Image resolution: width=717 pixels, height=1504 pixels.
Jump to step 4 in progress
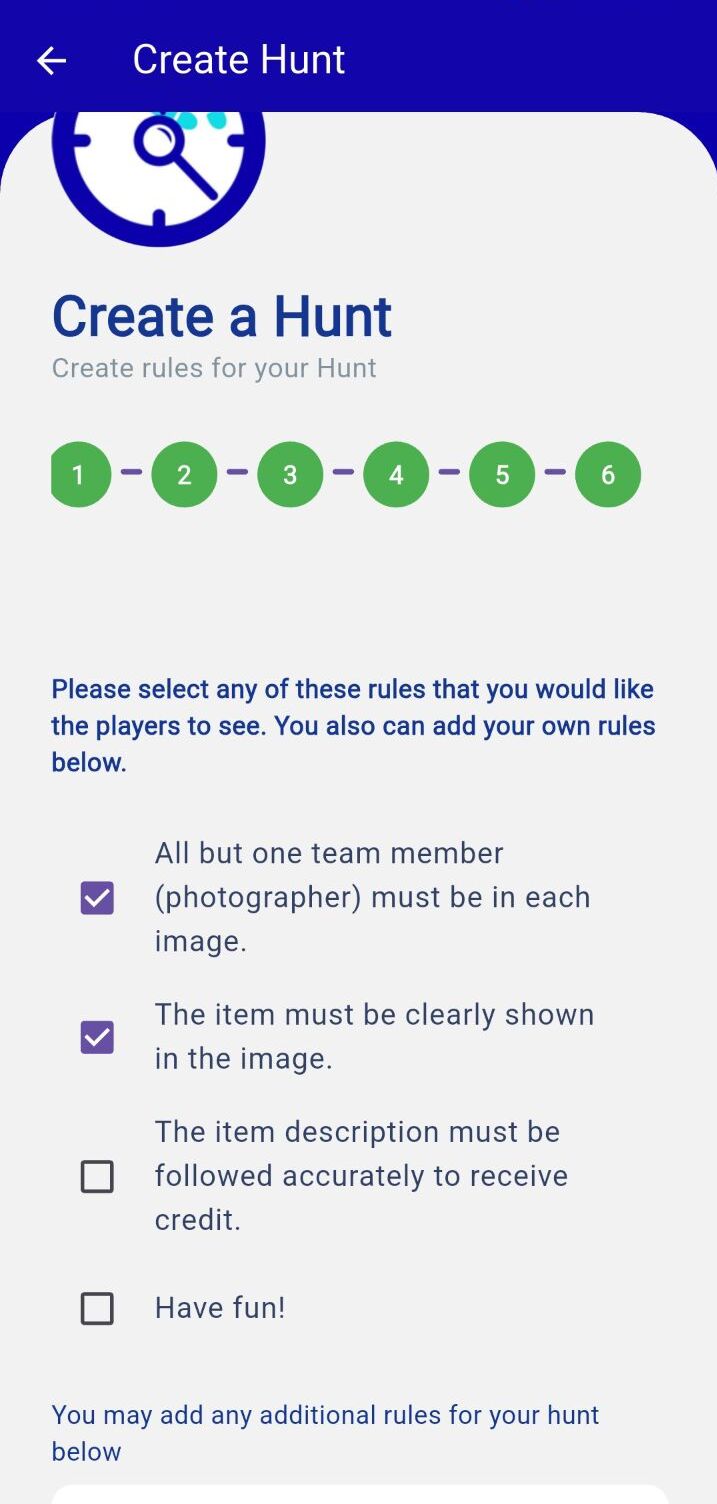[396, 474]
